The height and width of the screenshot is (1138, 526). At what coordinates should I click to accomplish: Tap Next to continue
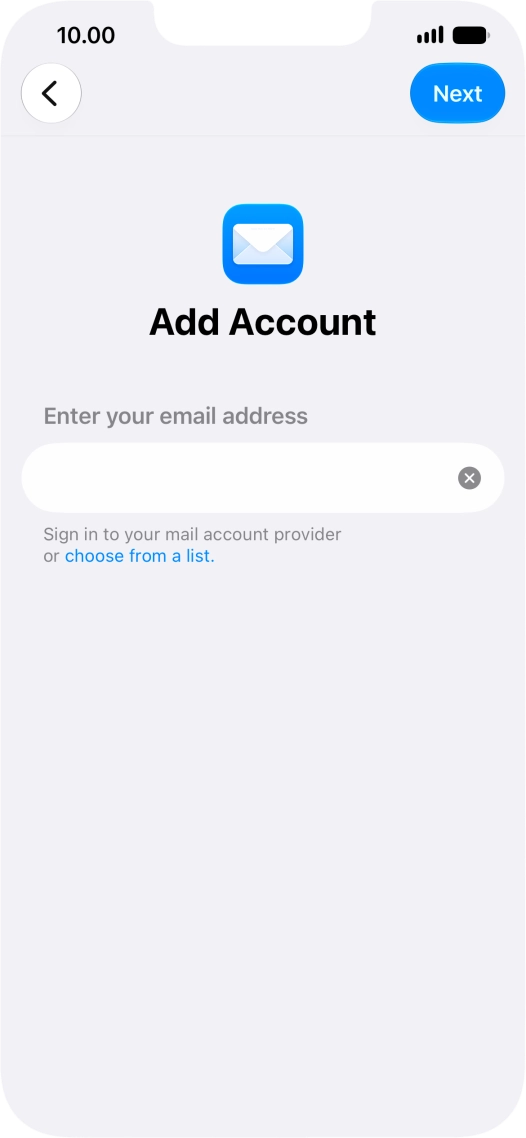coord(457,93)
